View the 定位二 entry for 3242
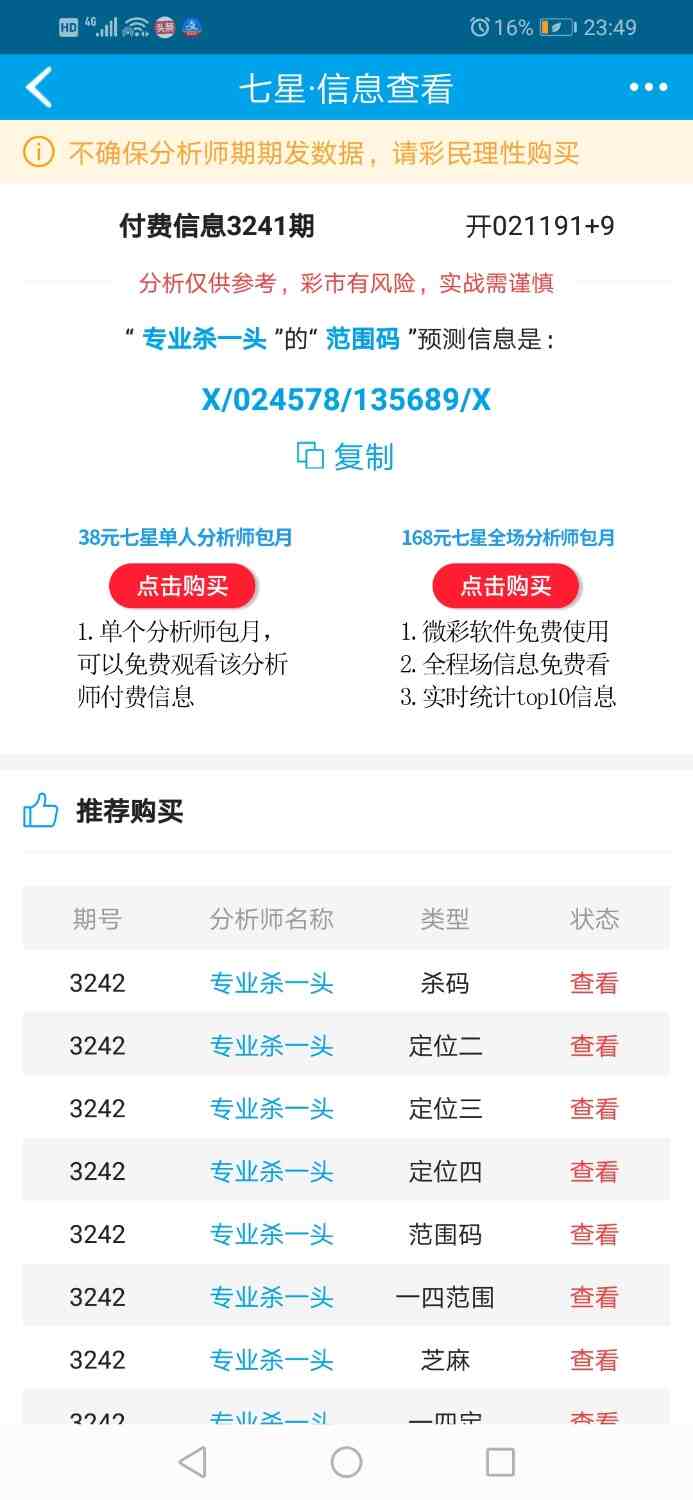 594,1046
